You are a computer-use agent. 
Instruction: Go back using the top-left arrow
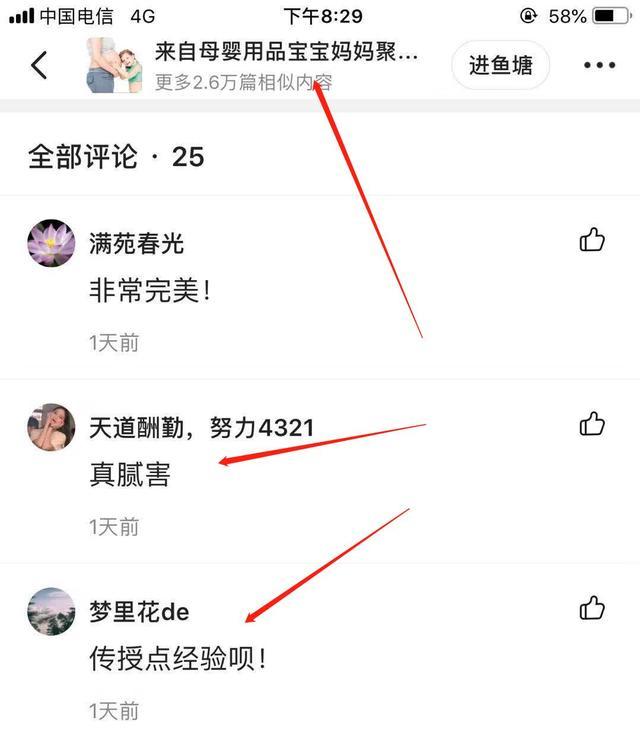tap(39, 66)
